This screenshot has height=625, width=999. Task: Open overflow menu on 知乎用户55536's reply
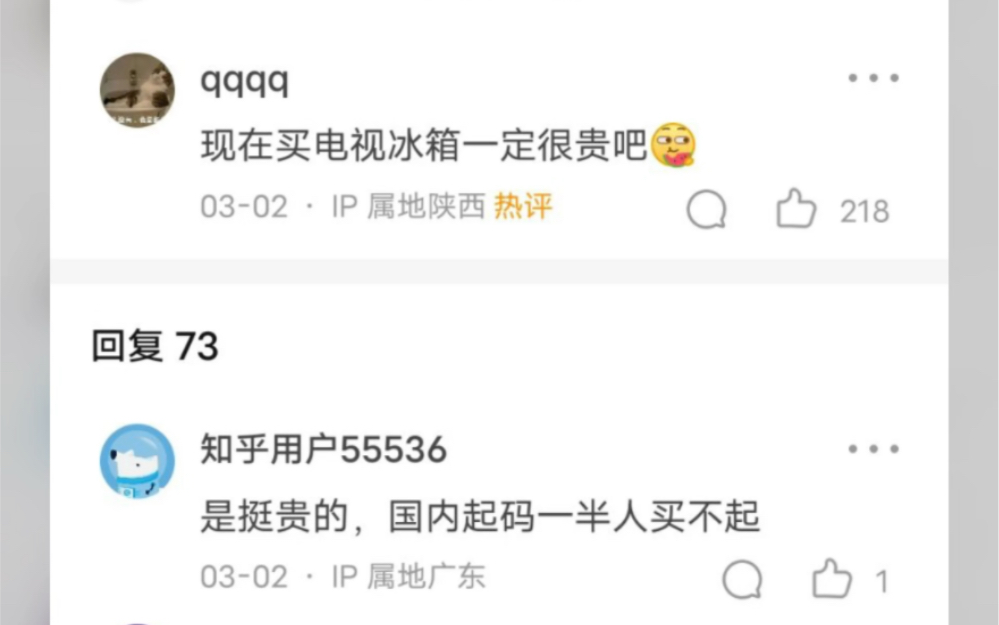click(x=873, y=450)
